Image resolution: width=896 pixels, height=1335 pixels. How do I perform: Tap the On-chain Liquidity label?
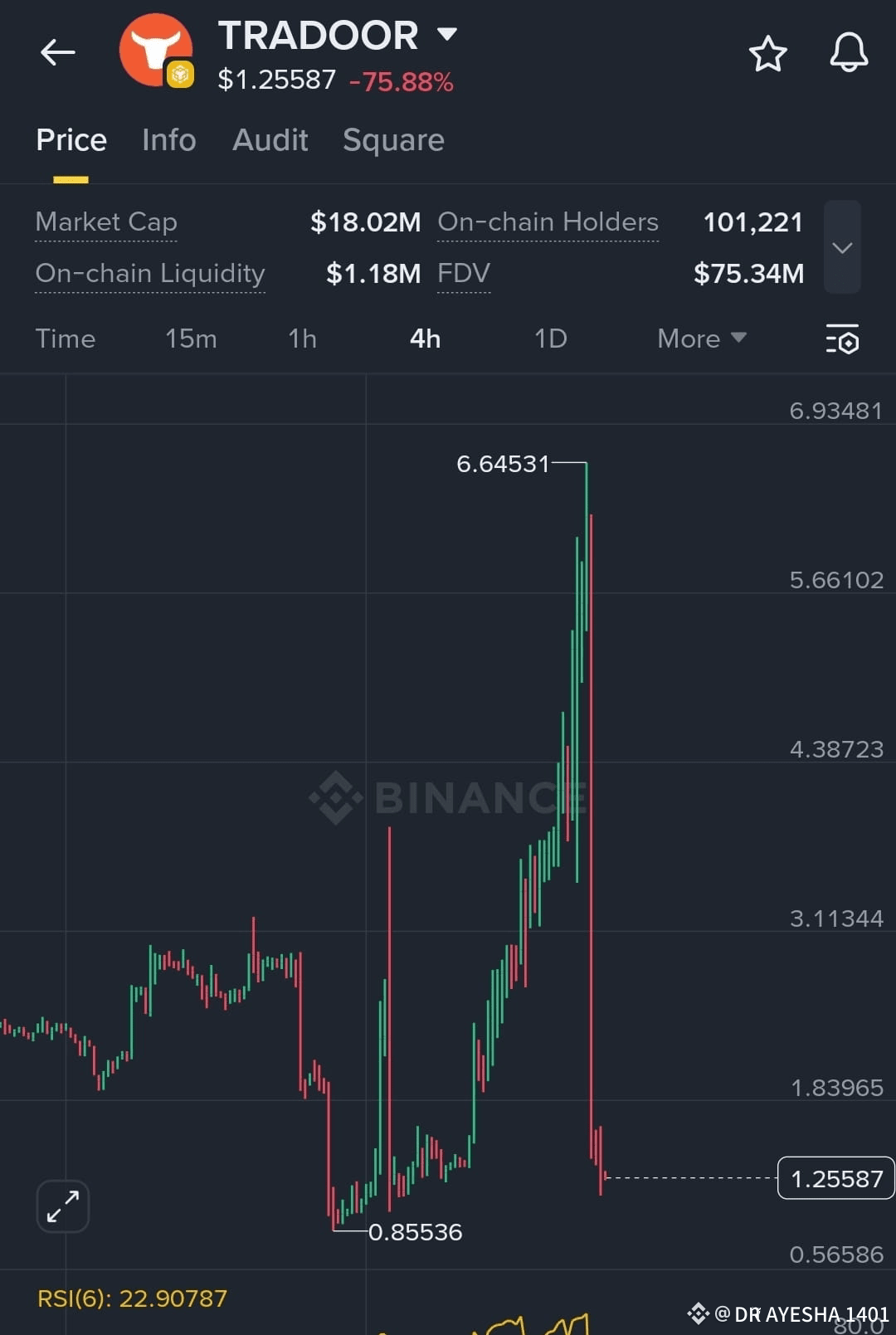pyautogui.click(x=150, y=274)
